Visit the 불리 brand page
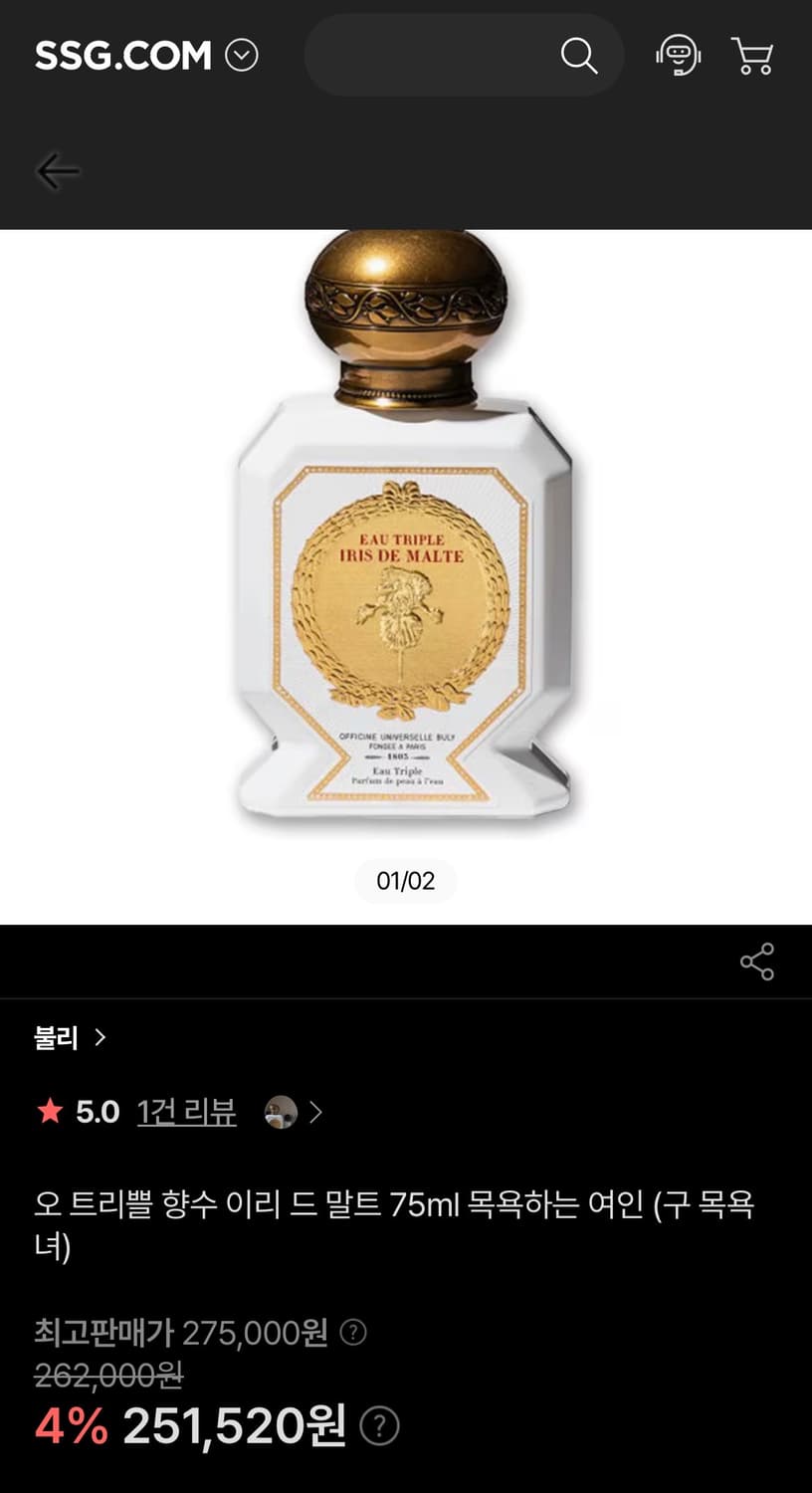 tap(55, 1038)
